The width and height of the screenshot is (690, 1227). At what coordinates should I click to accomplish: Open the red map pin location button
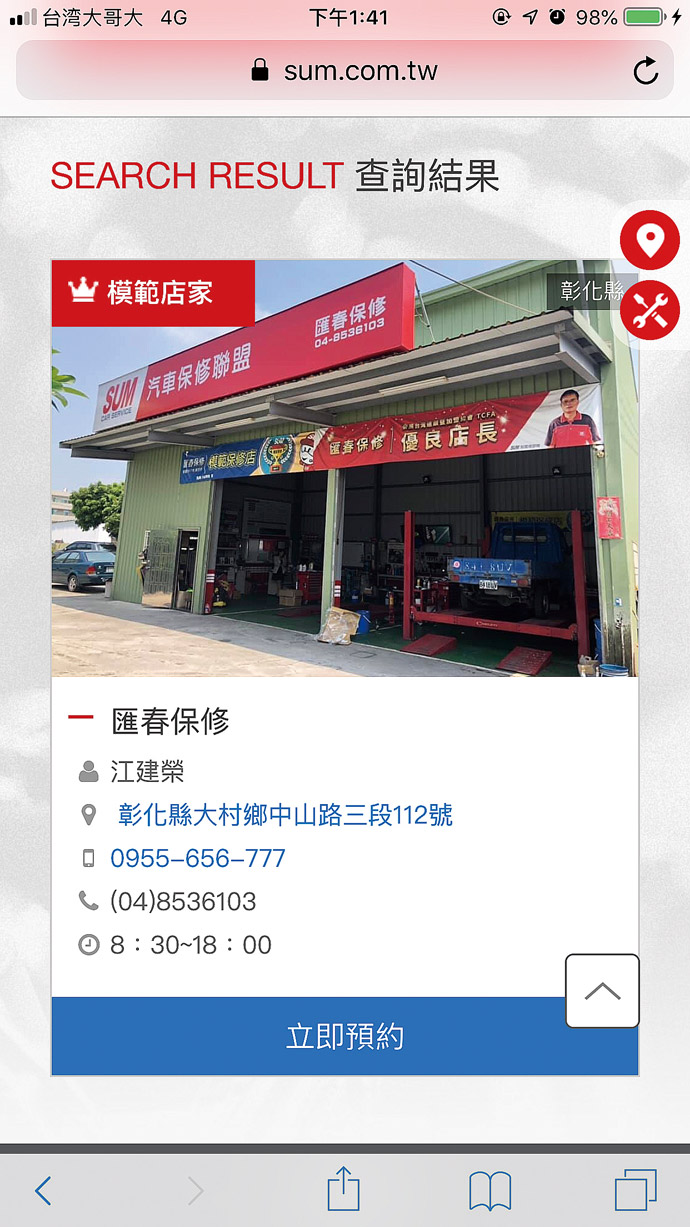tap(650, 240)
